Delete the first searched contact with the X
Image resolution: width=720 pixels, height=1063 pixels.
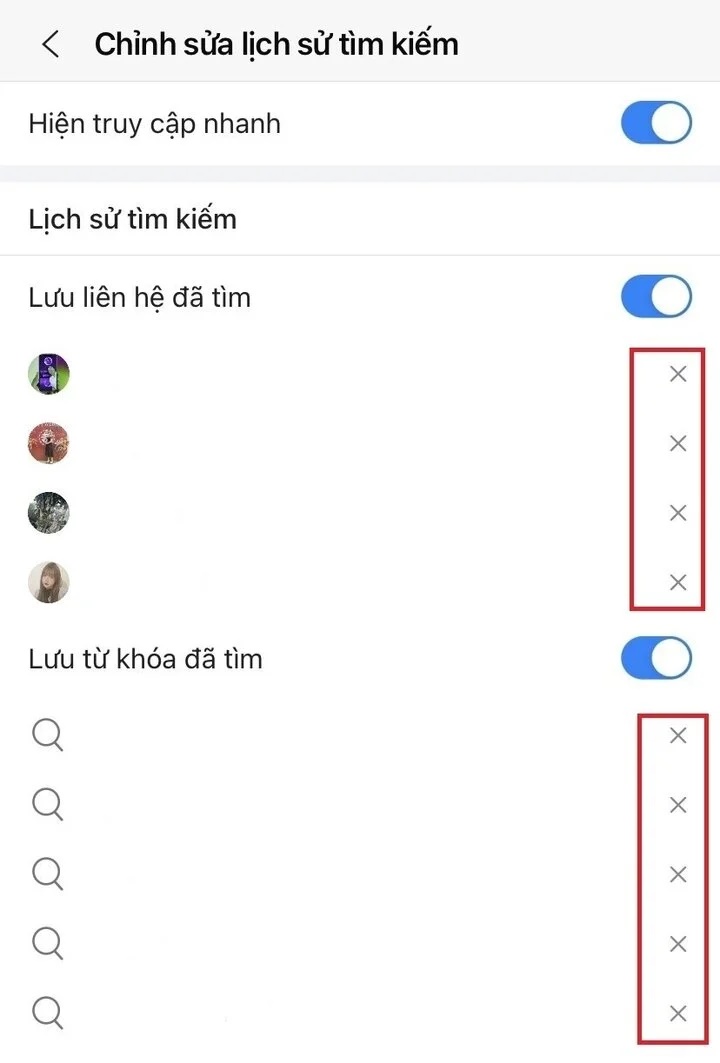[678, 373]
